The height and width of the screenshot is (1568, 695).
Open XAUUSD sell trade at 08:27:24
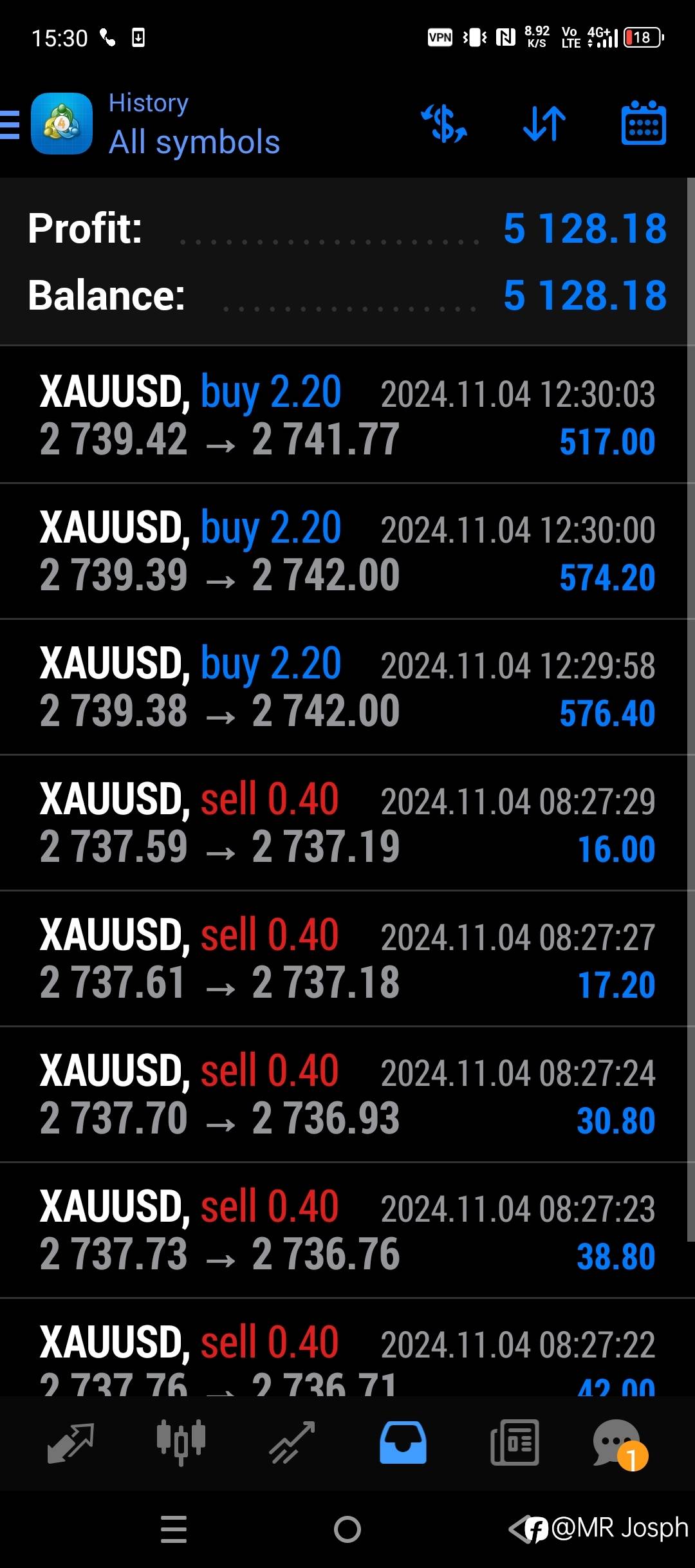(347, 1095)
